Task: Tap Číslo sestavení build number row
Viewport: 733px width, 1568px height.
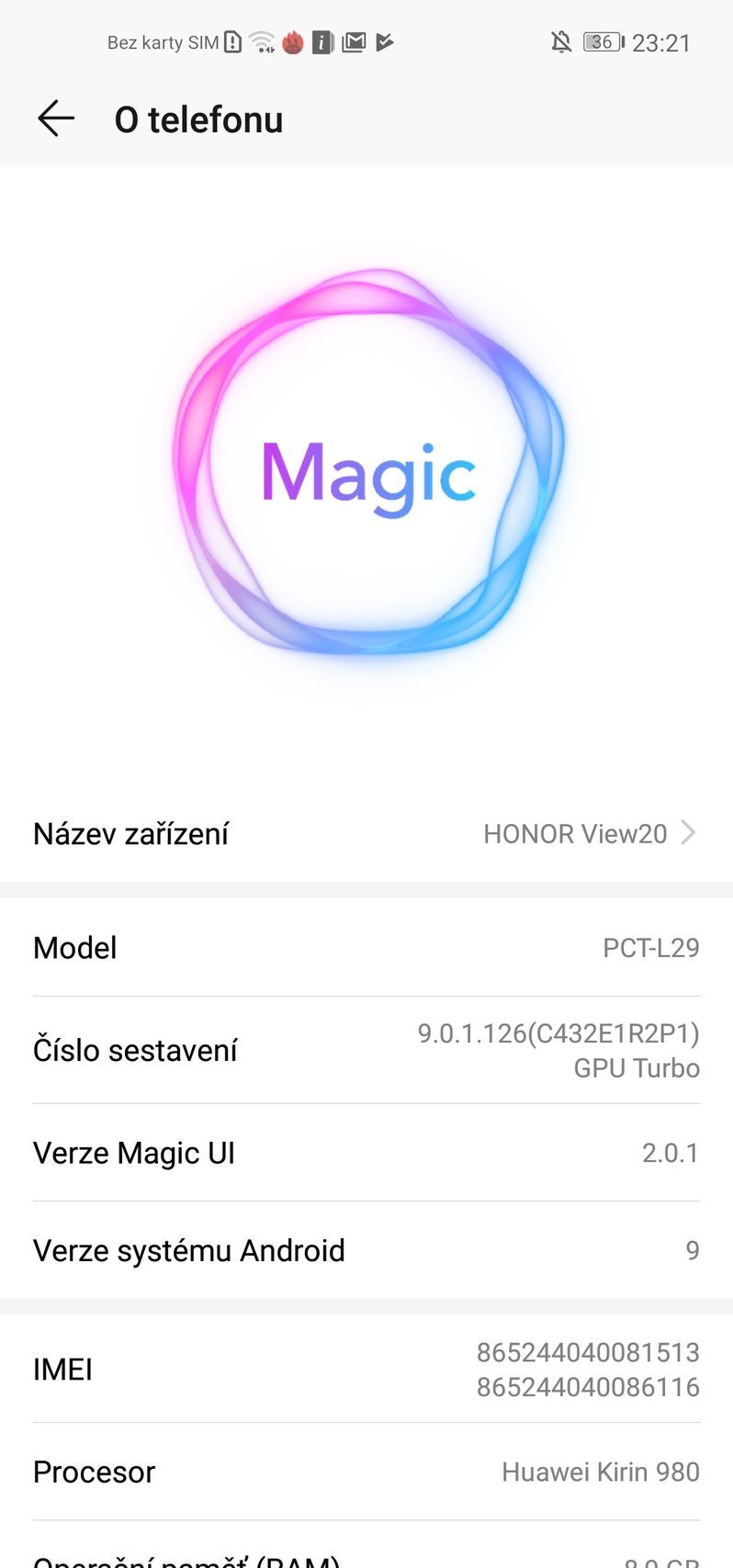Action: (366, 1050)
